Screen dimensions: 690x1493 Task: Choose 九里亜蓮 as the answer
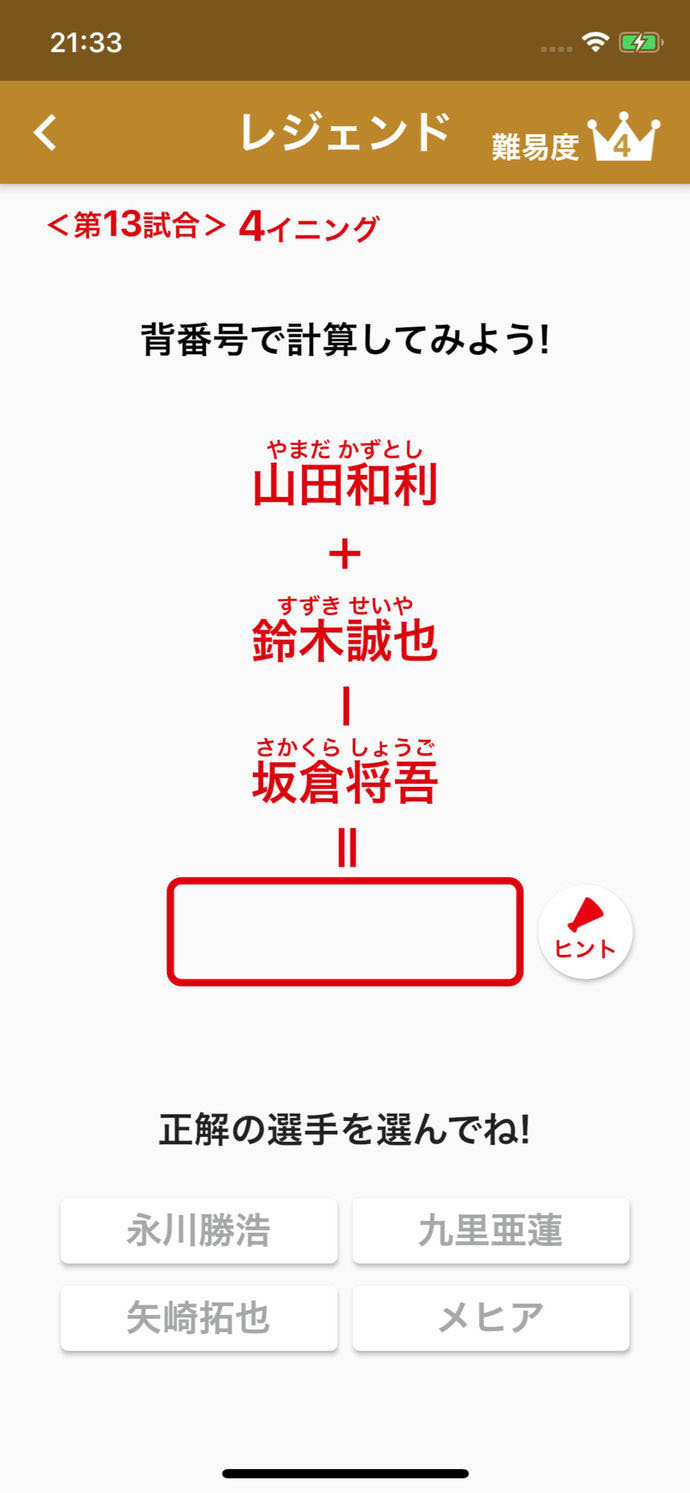(x=490, y=1231)
